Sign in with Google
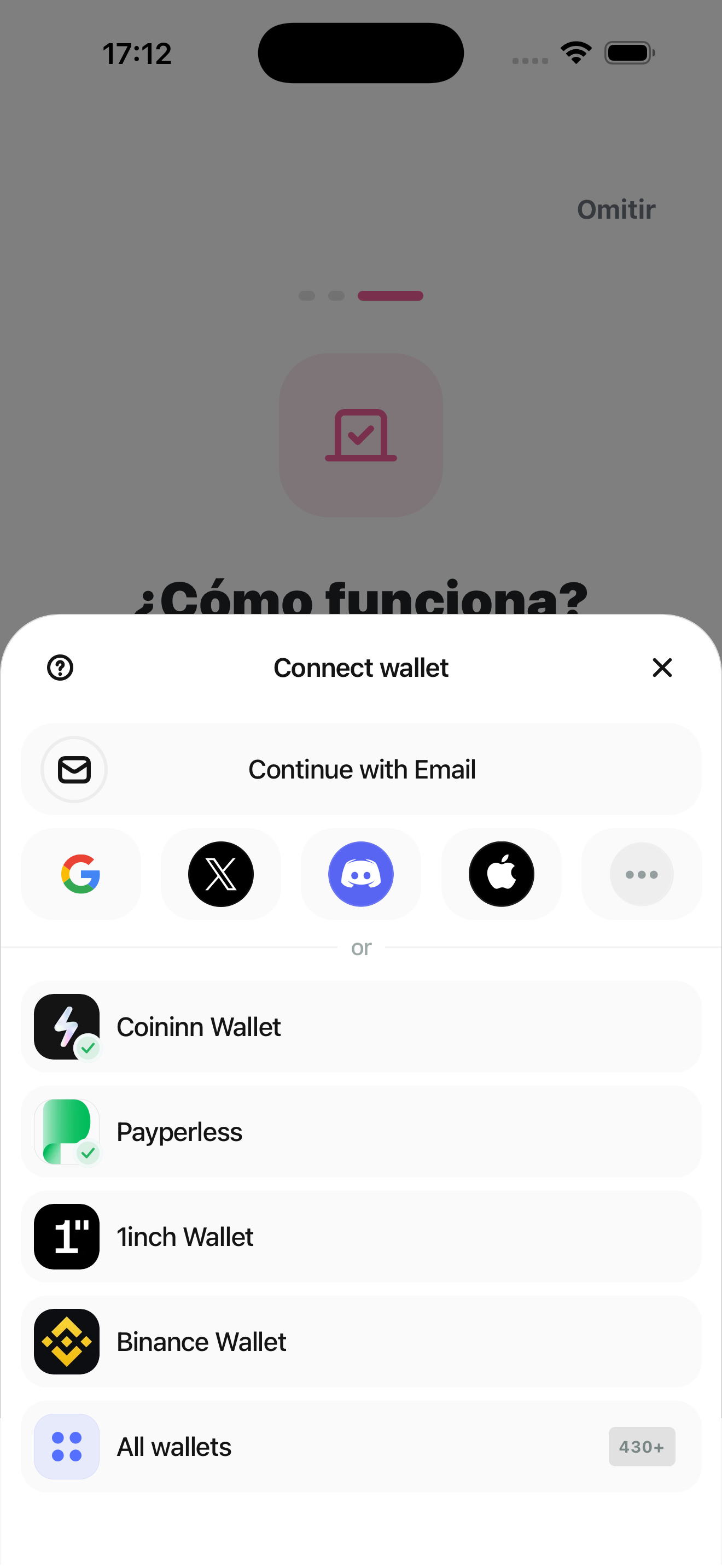The image size is (722, 1568). (x=81, y=874)
